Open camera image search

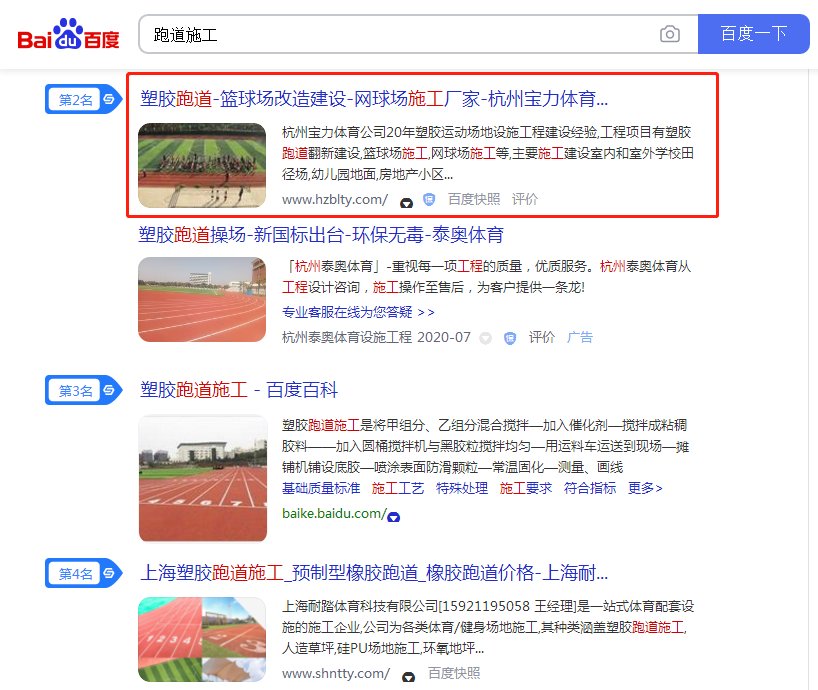click(670, 34)
